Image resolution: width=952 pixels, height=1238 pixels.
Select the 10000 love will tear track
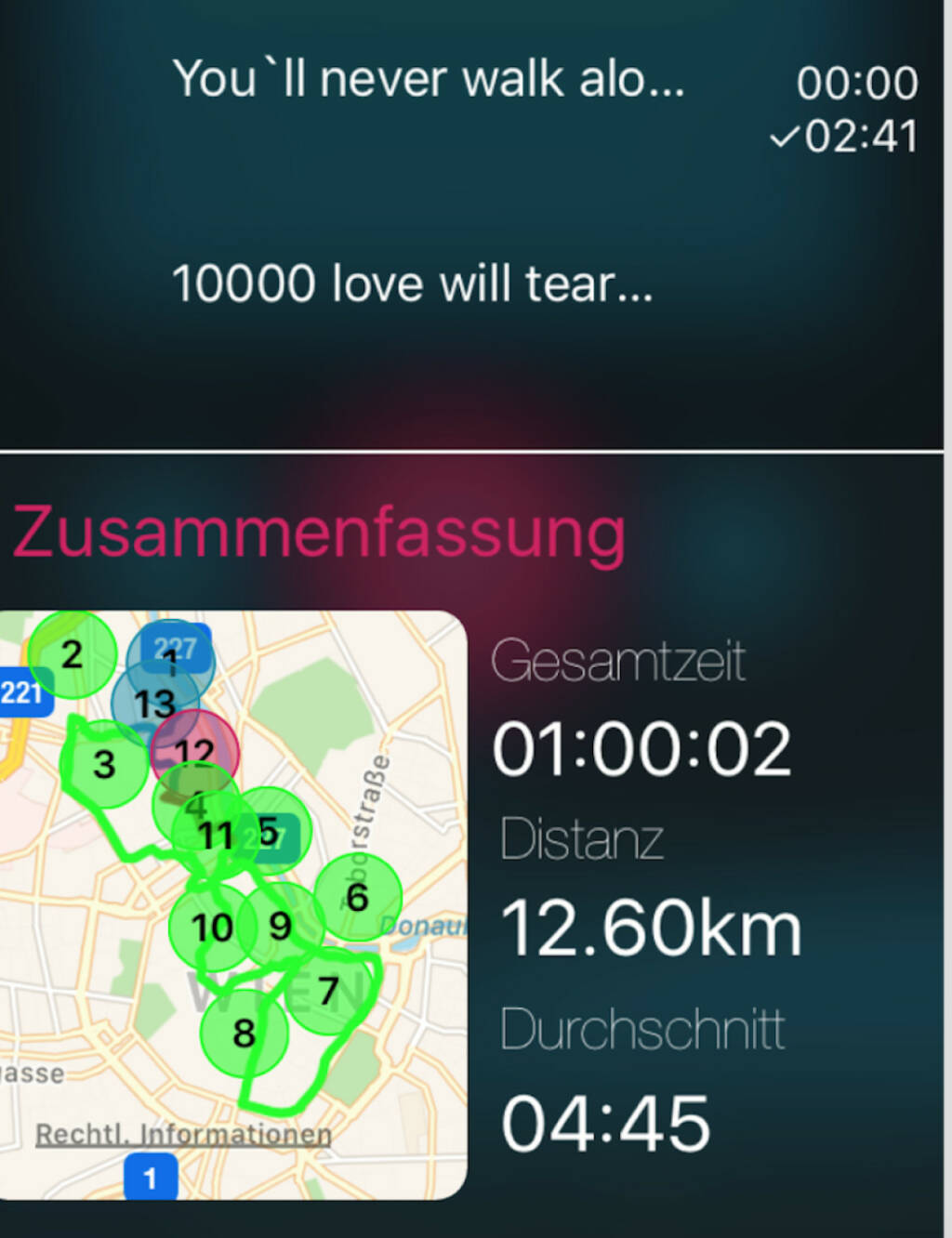[412, 284]
